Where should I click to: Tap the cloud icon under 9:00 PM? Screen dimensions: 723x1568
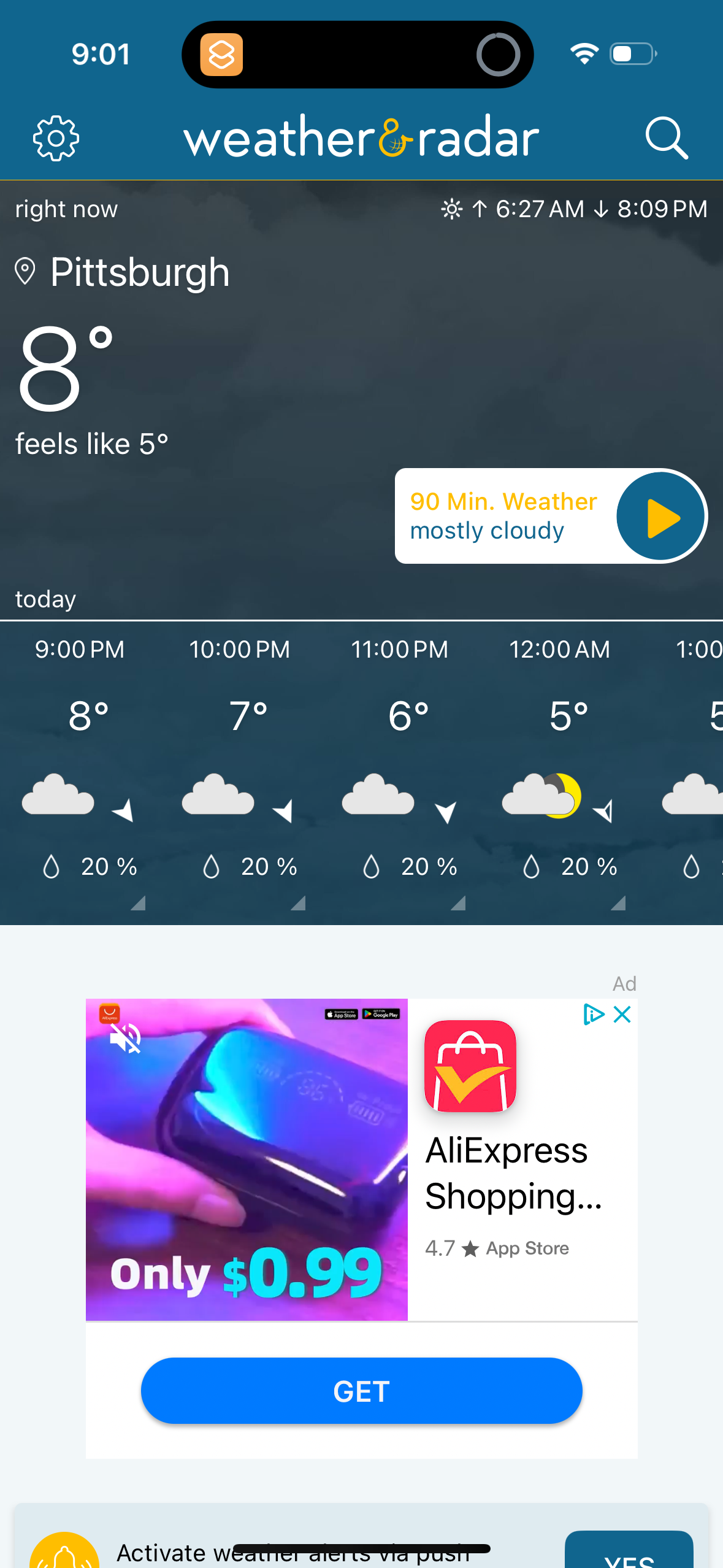(x=58, y=797)
